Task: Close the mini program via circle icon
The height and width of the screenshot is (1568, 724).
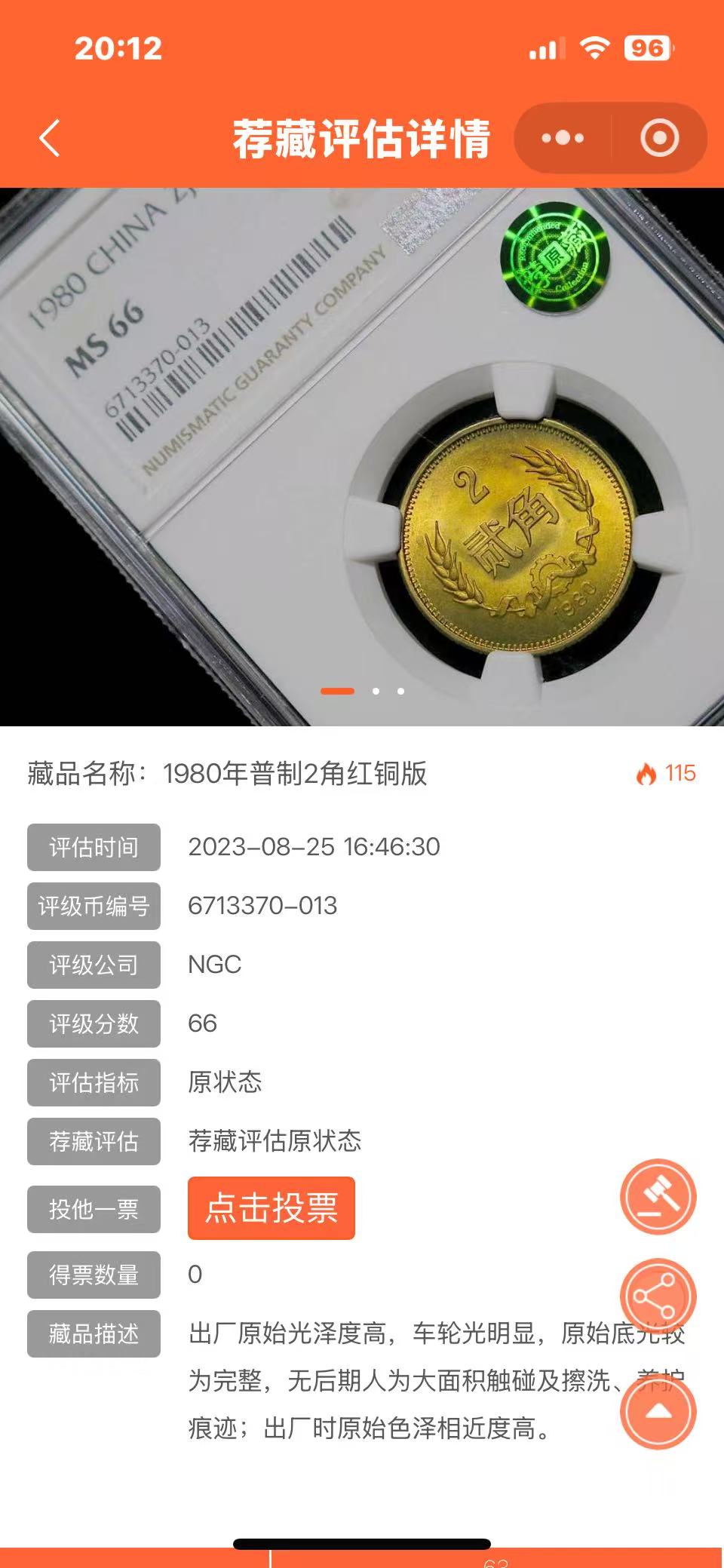Action: click(x=660, y=138)
